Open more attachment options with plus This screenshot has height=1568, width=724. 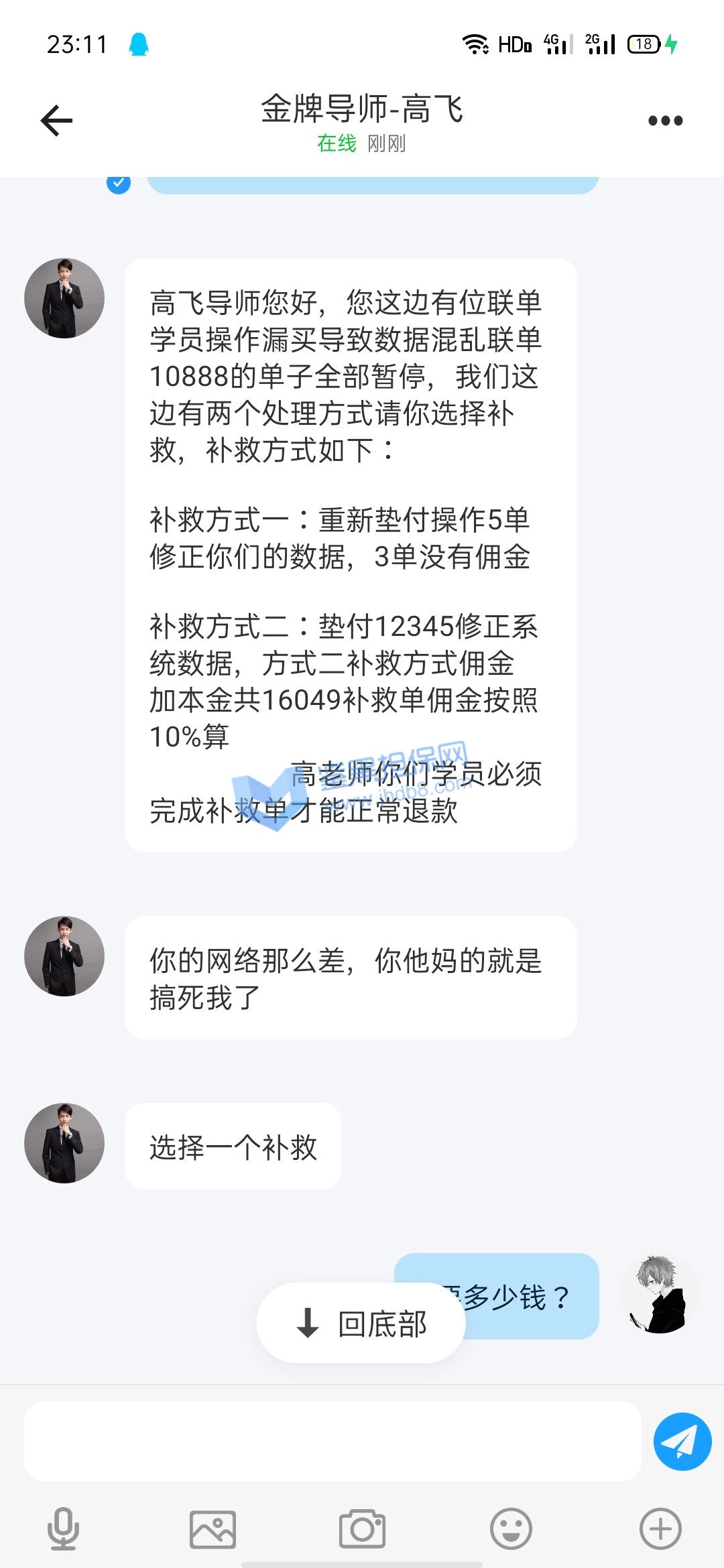(x=660, y=1528)
